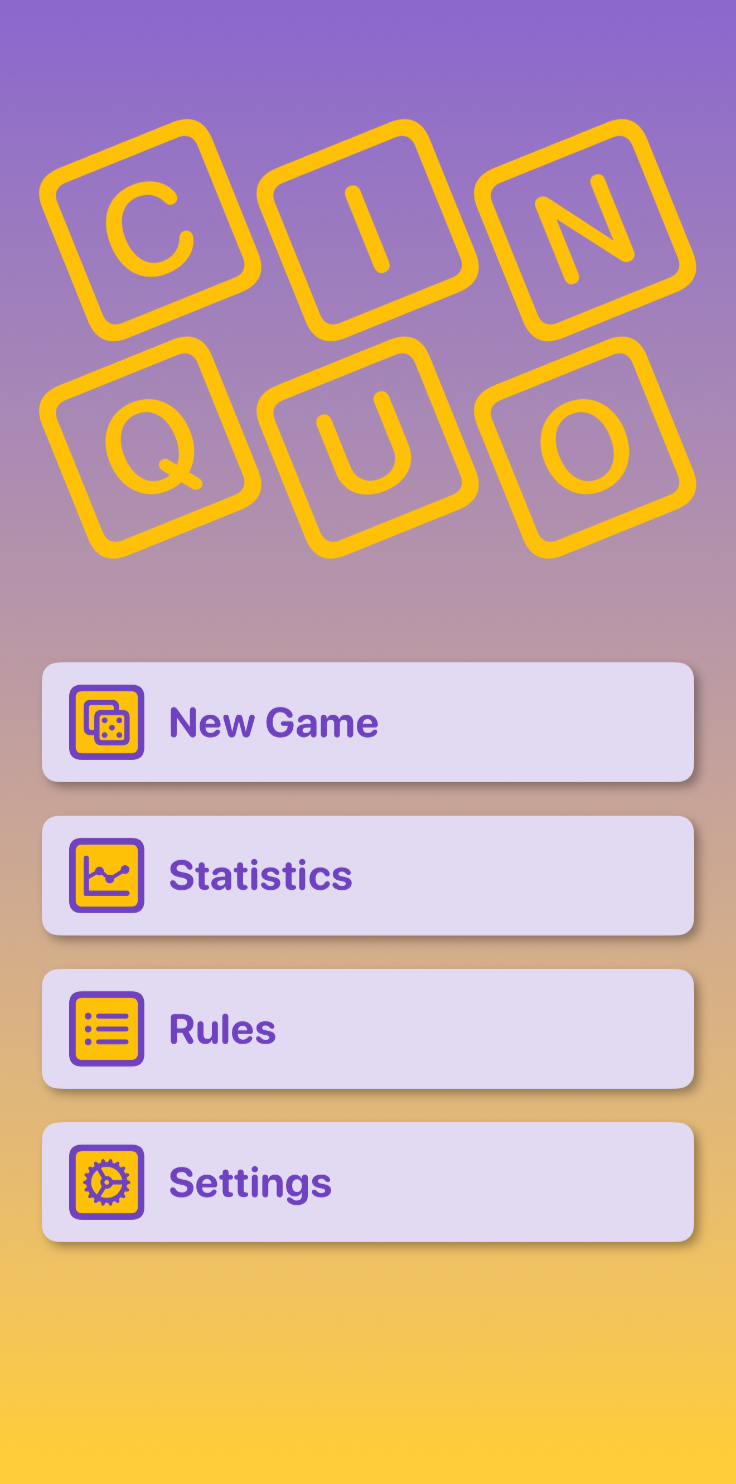Select the dice icon beside New Game
This screenshot has height=1484, width=736.
click(107, 722)
